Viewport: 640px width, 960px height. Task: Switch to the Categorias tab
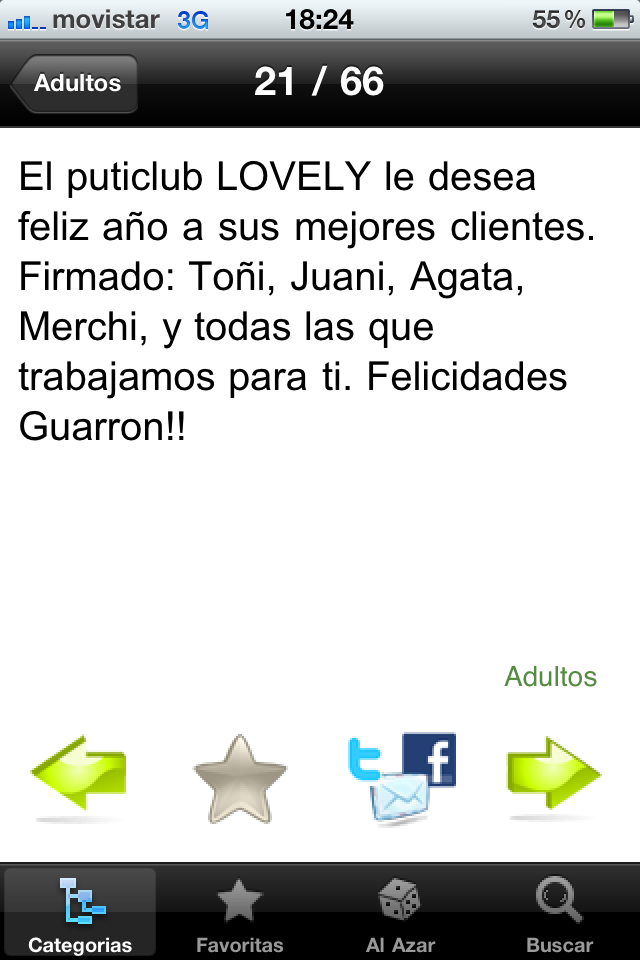pyautogui.click(x=80, y=913)
